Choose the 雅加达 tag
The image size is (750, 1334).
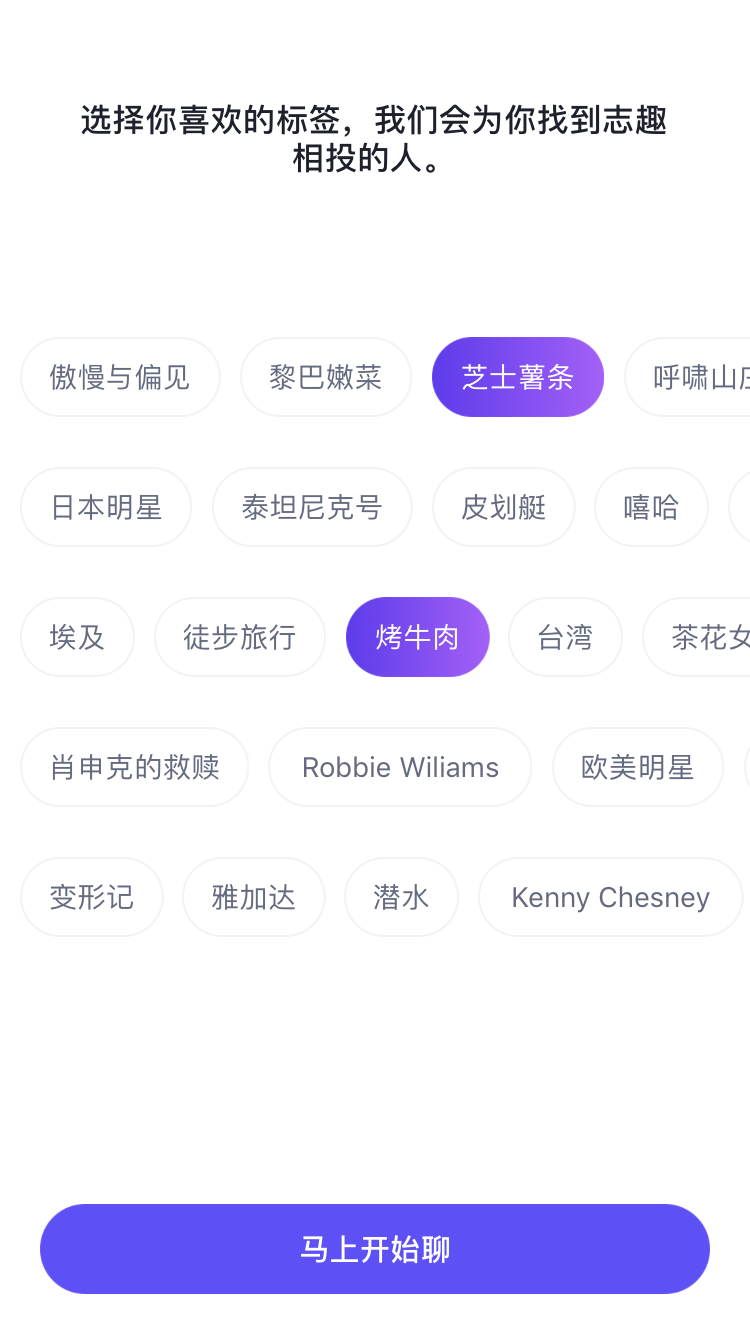(254, 897)
